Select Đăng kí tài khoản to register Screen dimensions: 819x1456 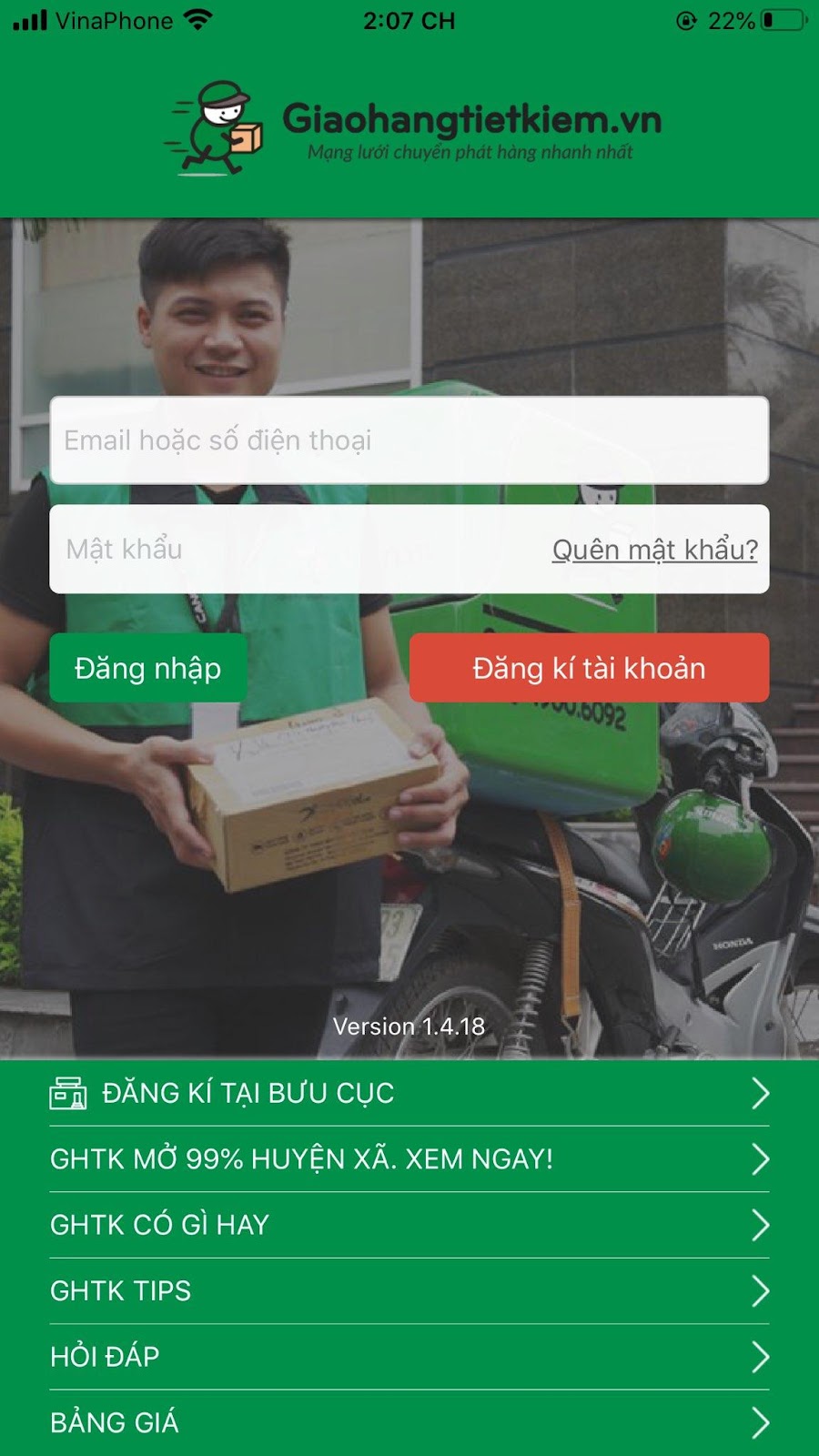click(x=589, y=669)
